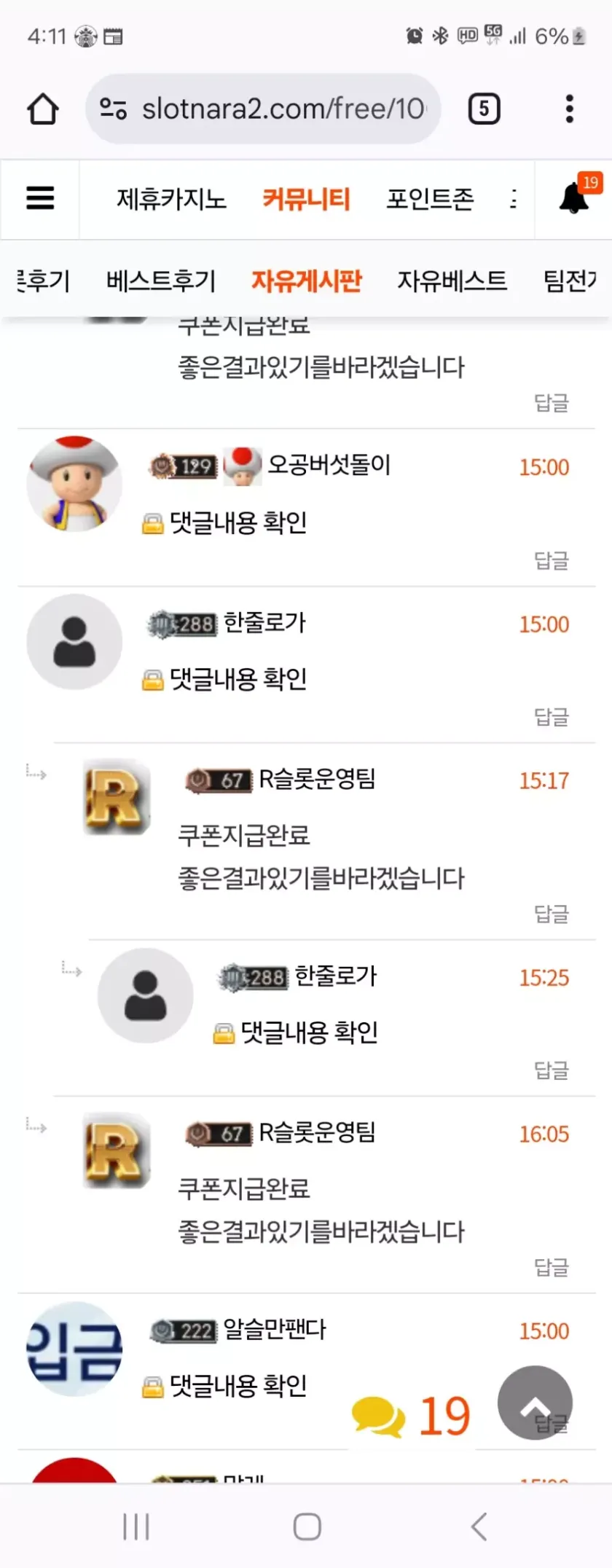Switch to 베스트후기 sub-tab

[x=161, y=281]
